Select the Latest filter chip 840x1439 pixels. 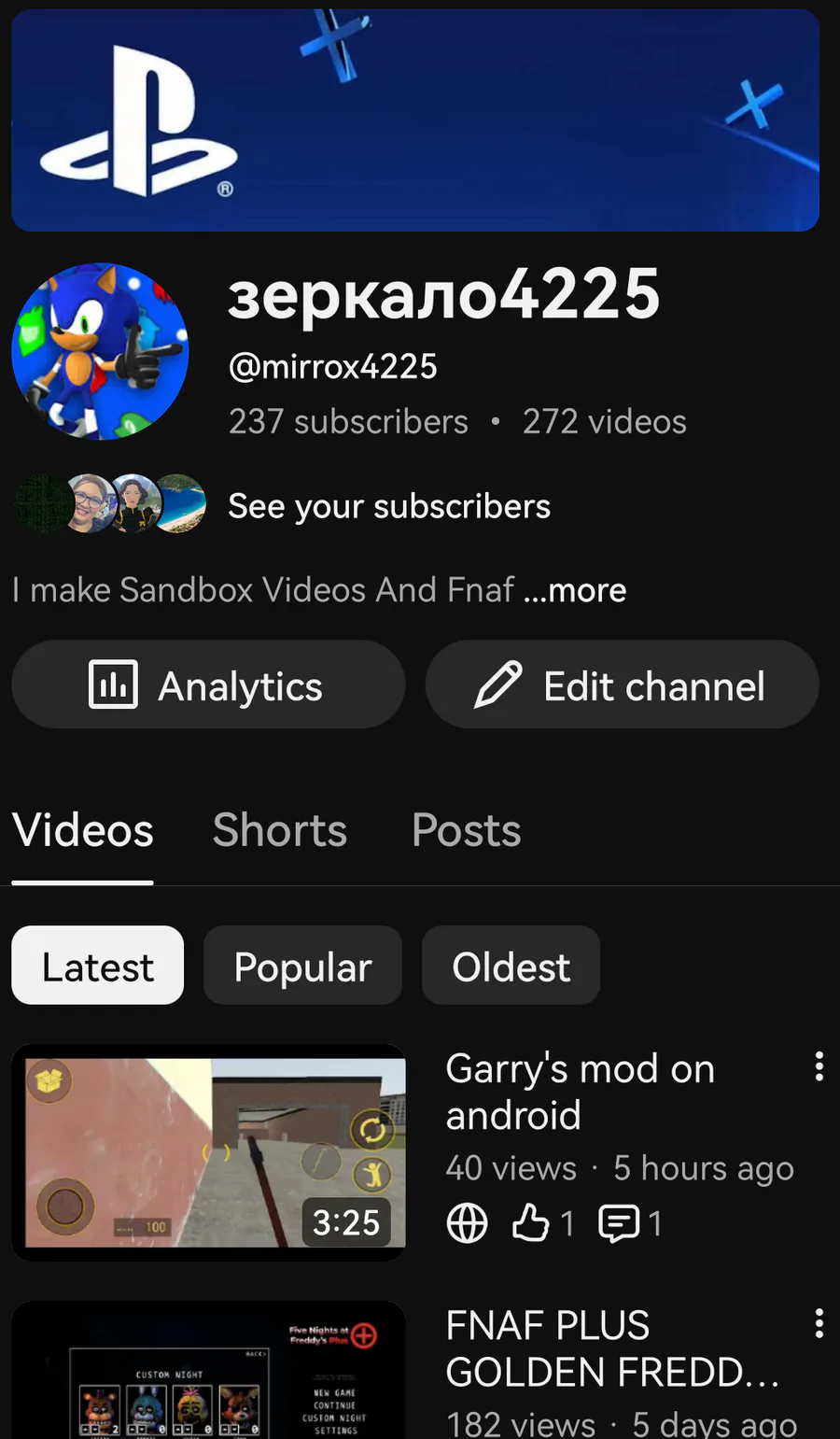pyautogui.click(x=97, y=966)
